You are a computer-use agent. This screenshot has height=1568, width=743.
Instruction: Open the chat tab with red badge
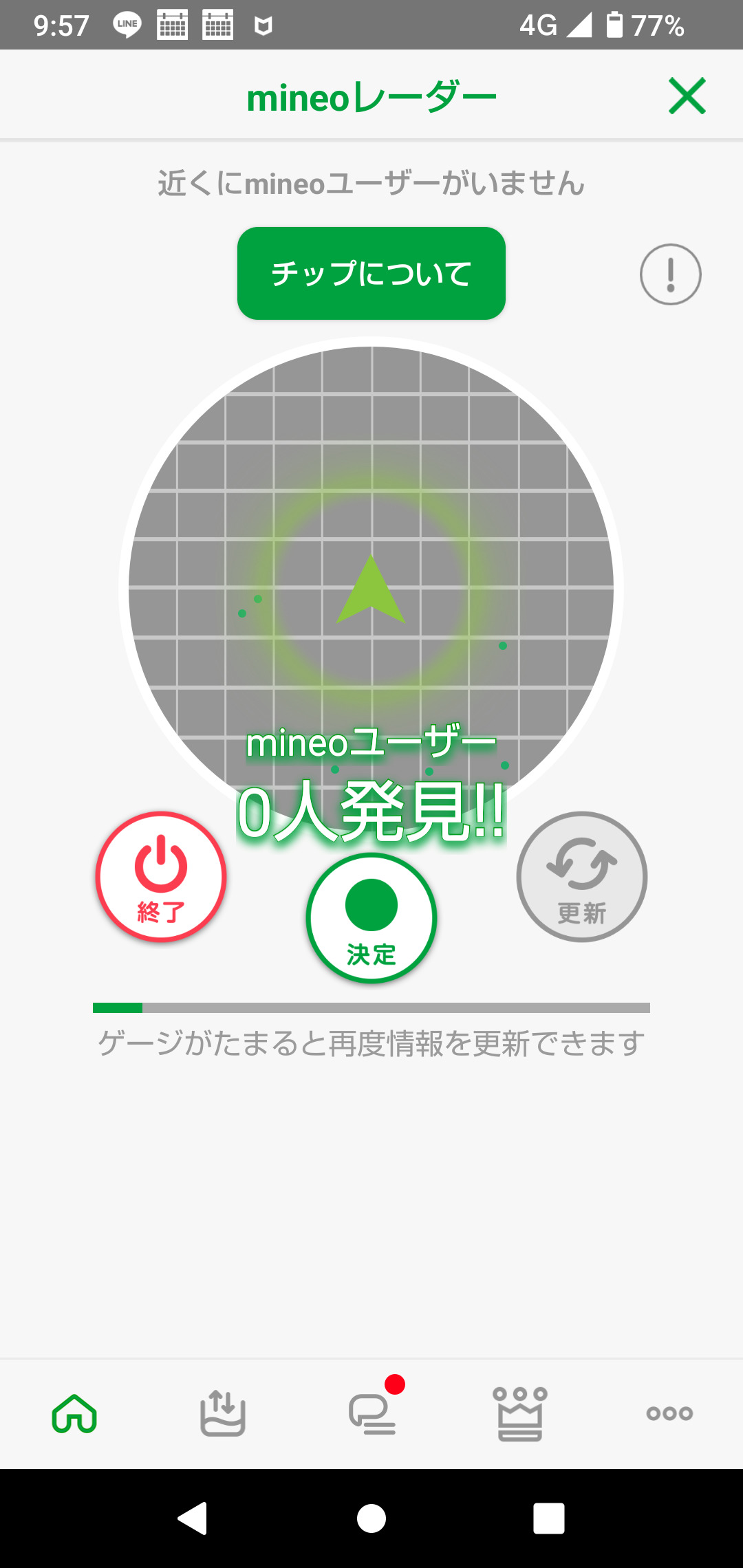[373, 1413]
